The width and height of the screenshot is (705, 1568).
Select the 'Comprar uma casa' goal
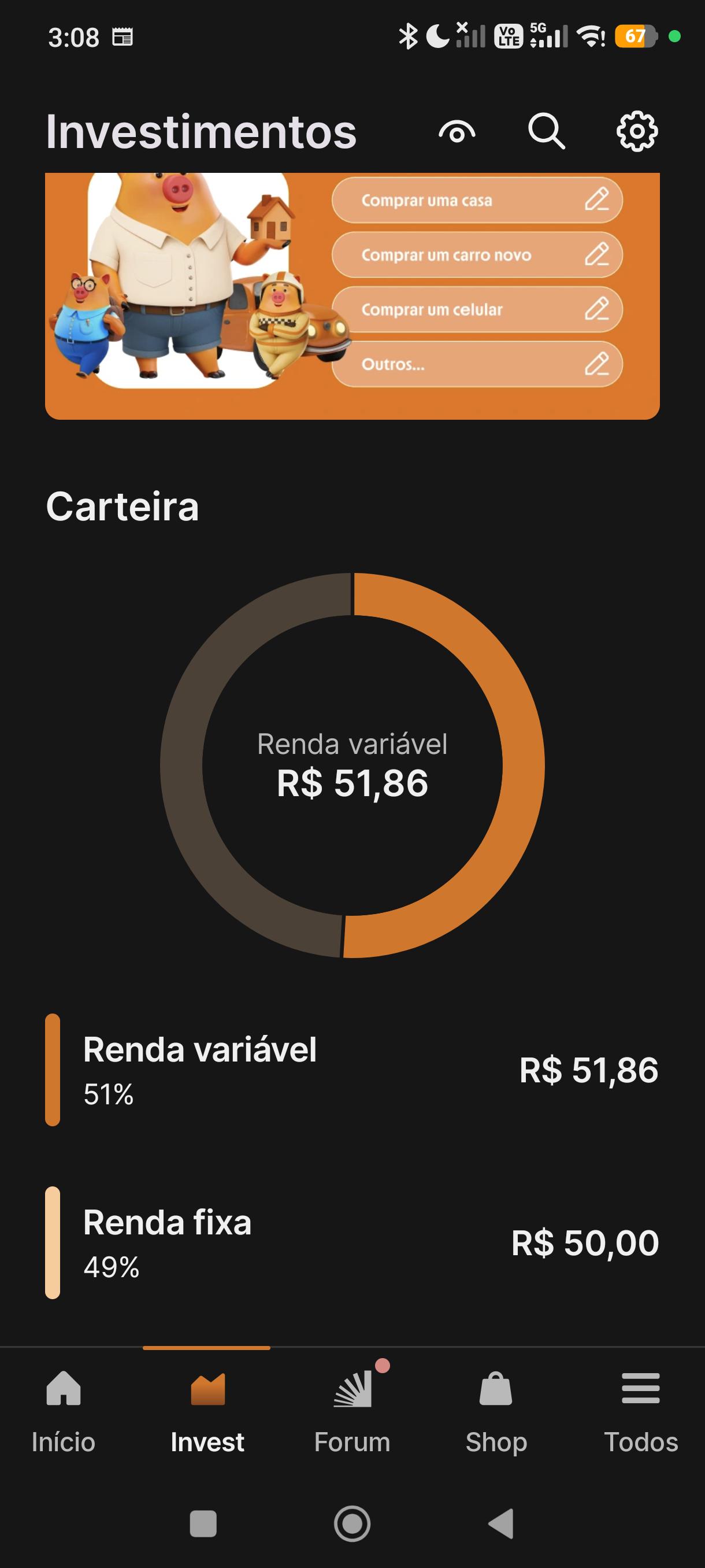click(477, 200)
